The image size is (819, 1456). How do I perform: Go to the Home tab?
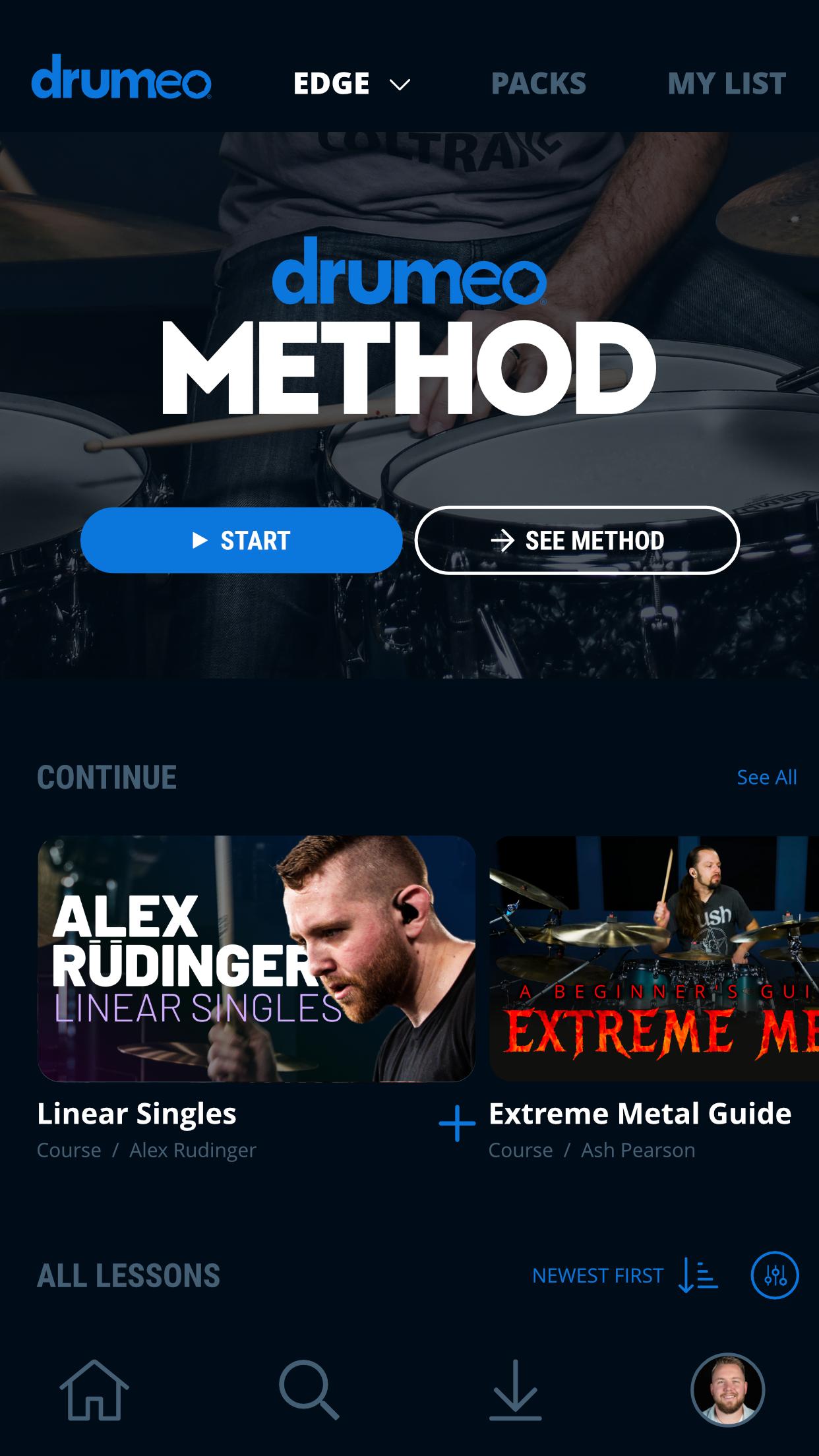pos(94,1390)
